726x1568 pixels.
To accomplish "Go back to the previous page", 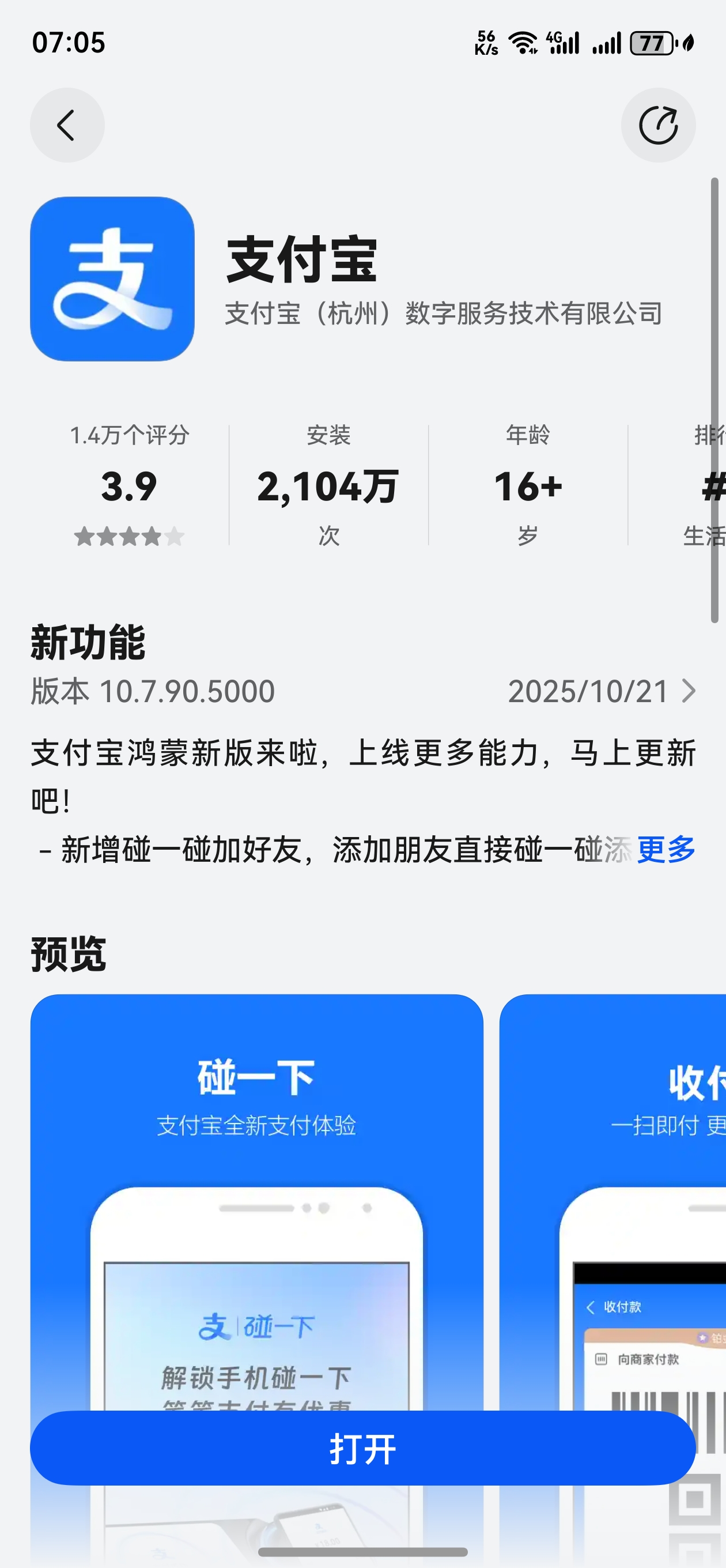I will coord(67,126).
